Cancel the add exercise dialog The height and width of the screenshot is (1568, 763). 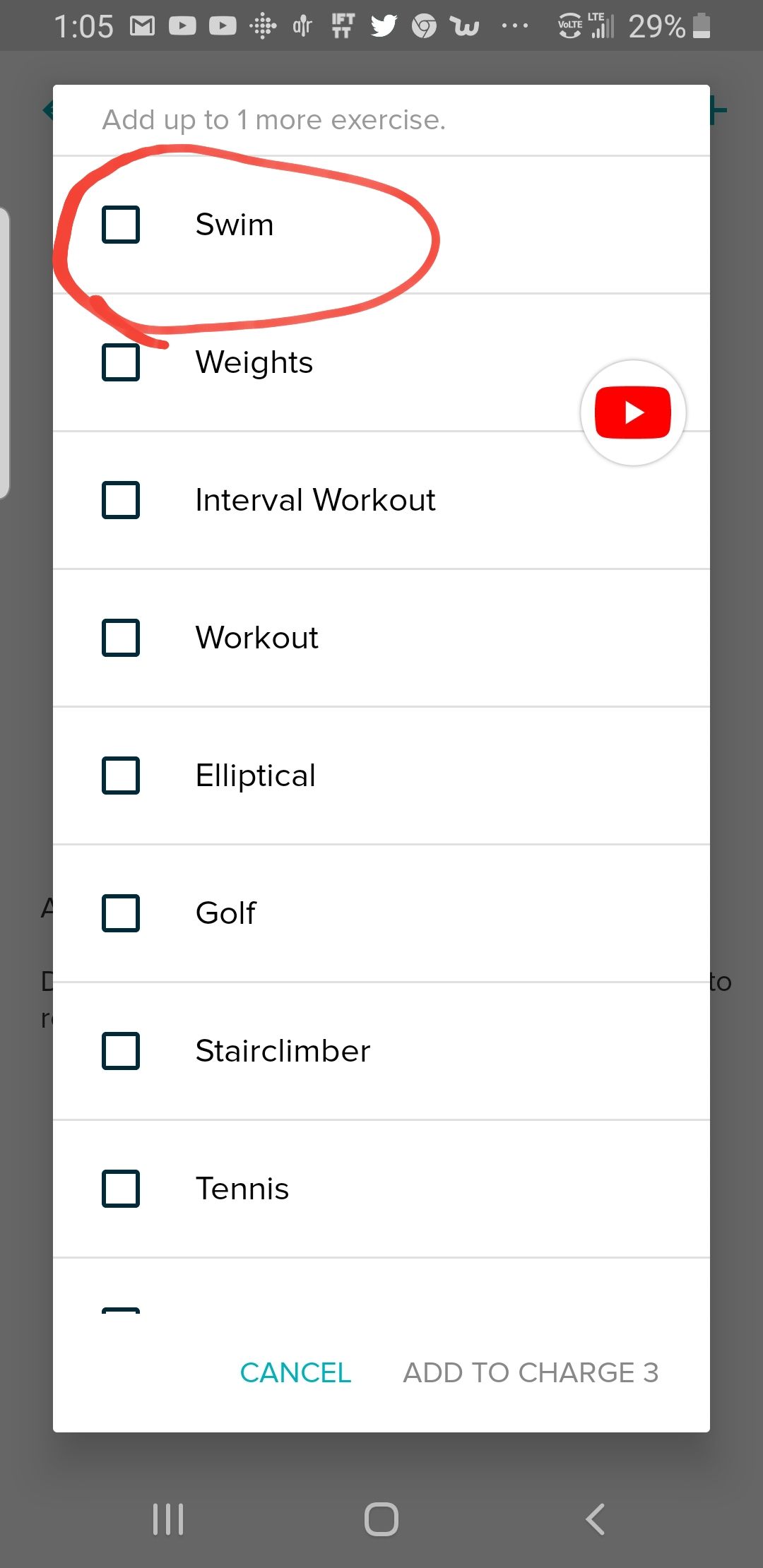[295, 1372]
